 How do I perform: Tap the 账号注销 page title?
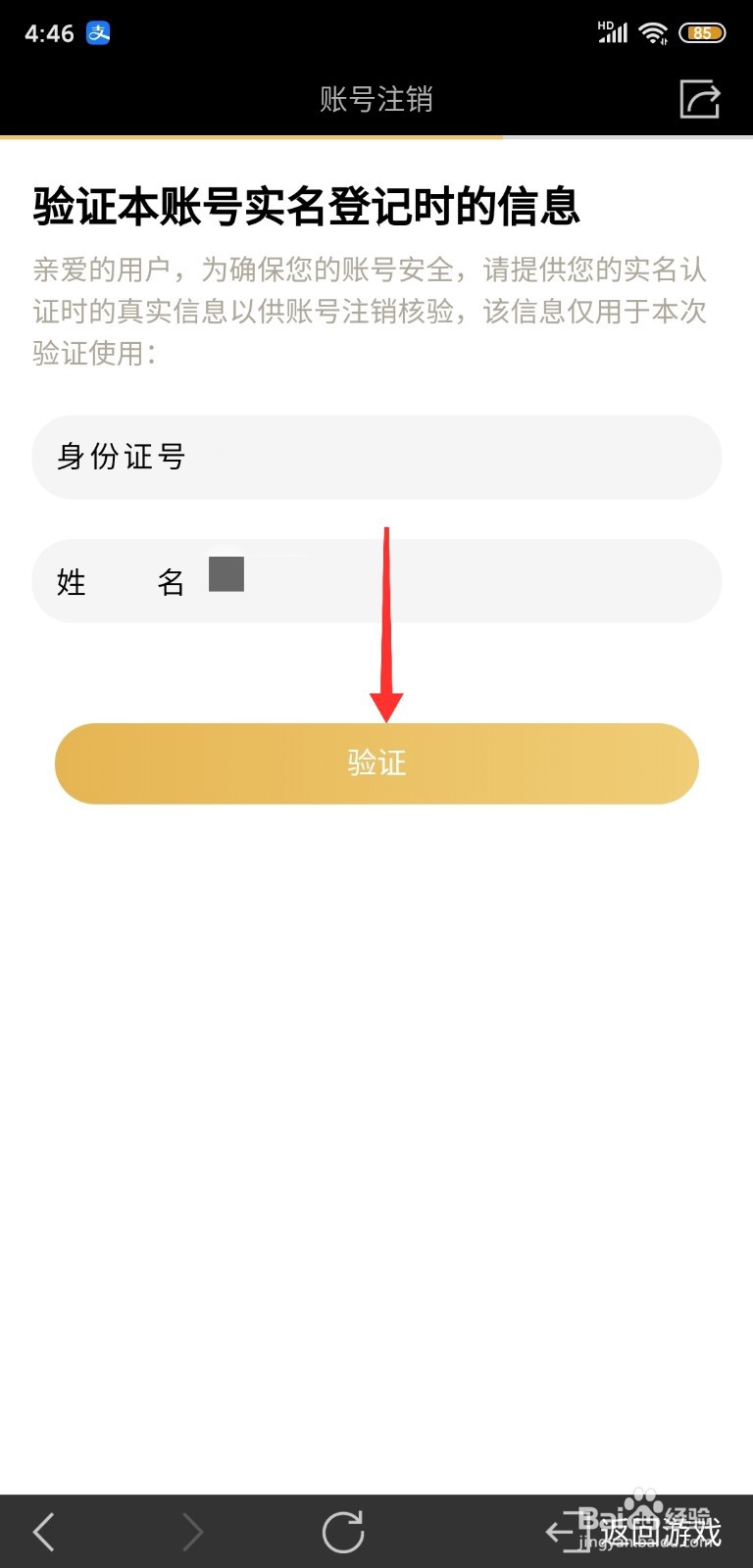(376, 100)
